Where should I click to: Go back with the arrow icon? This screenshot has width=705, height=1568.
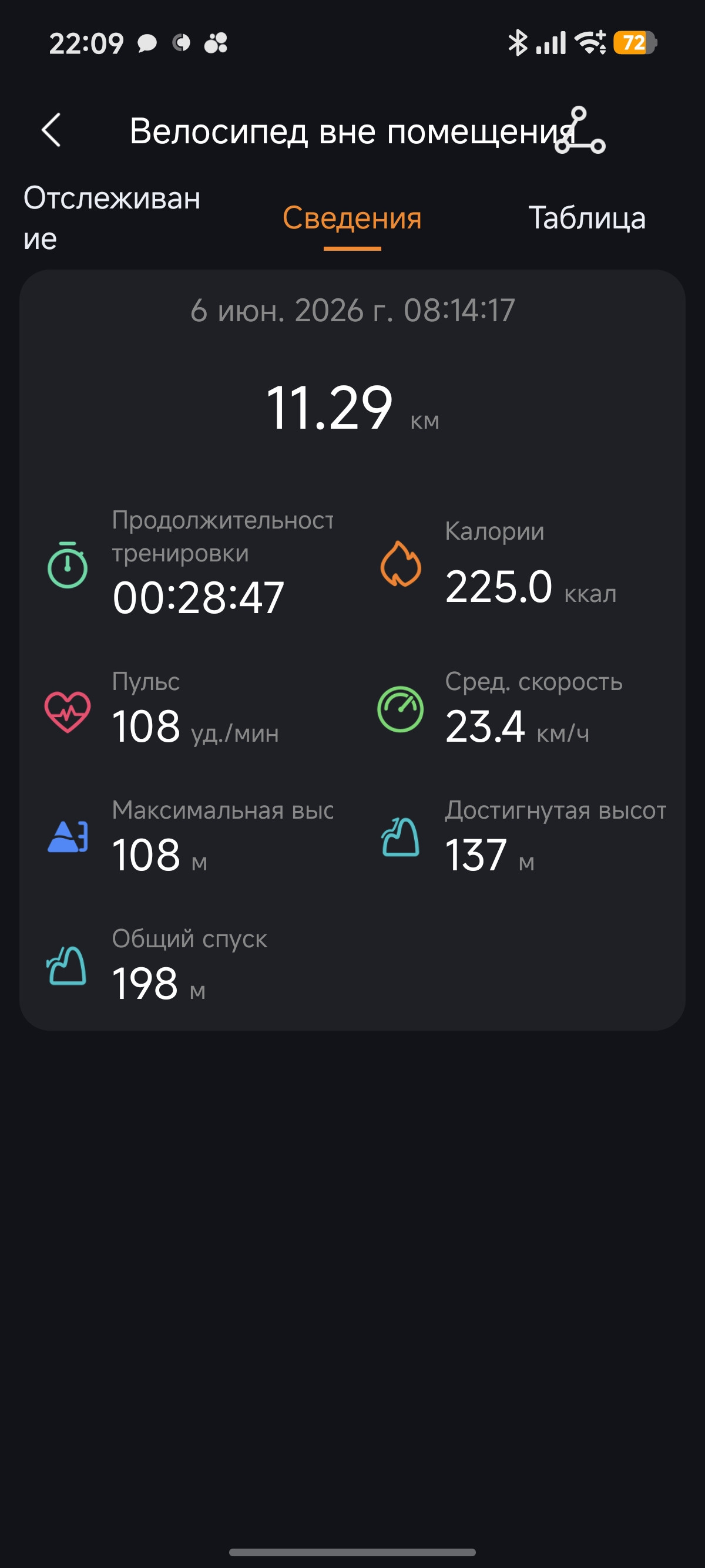51,130
